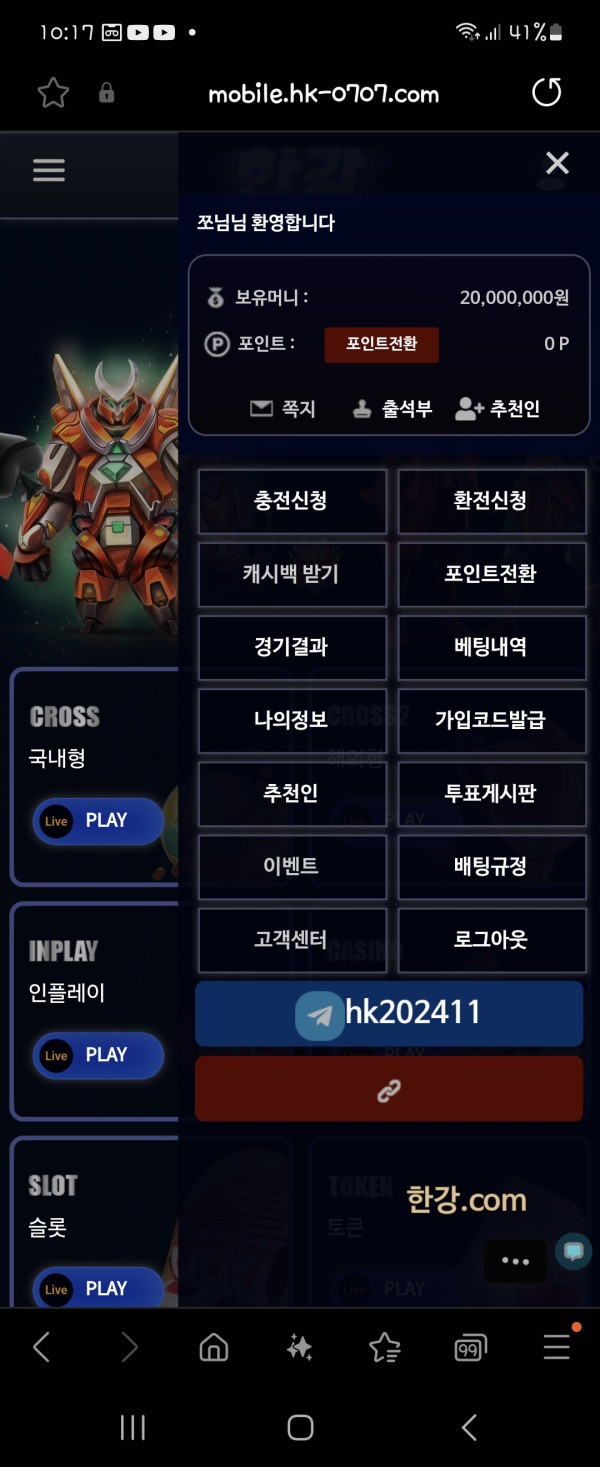Read 배팅규정 betting rules

tap(491, 866)
